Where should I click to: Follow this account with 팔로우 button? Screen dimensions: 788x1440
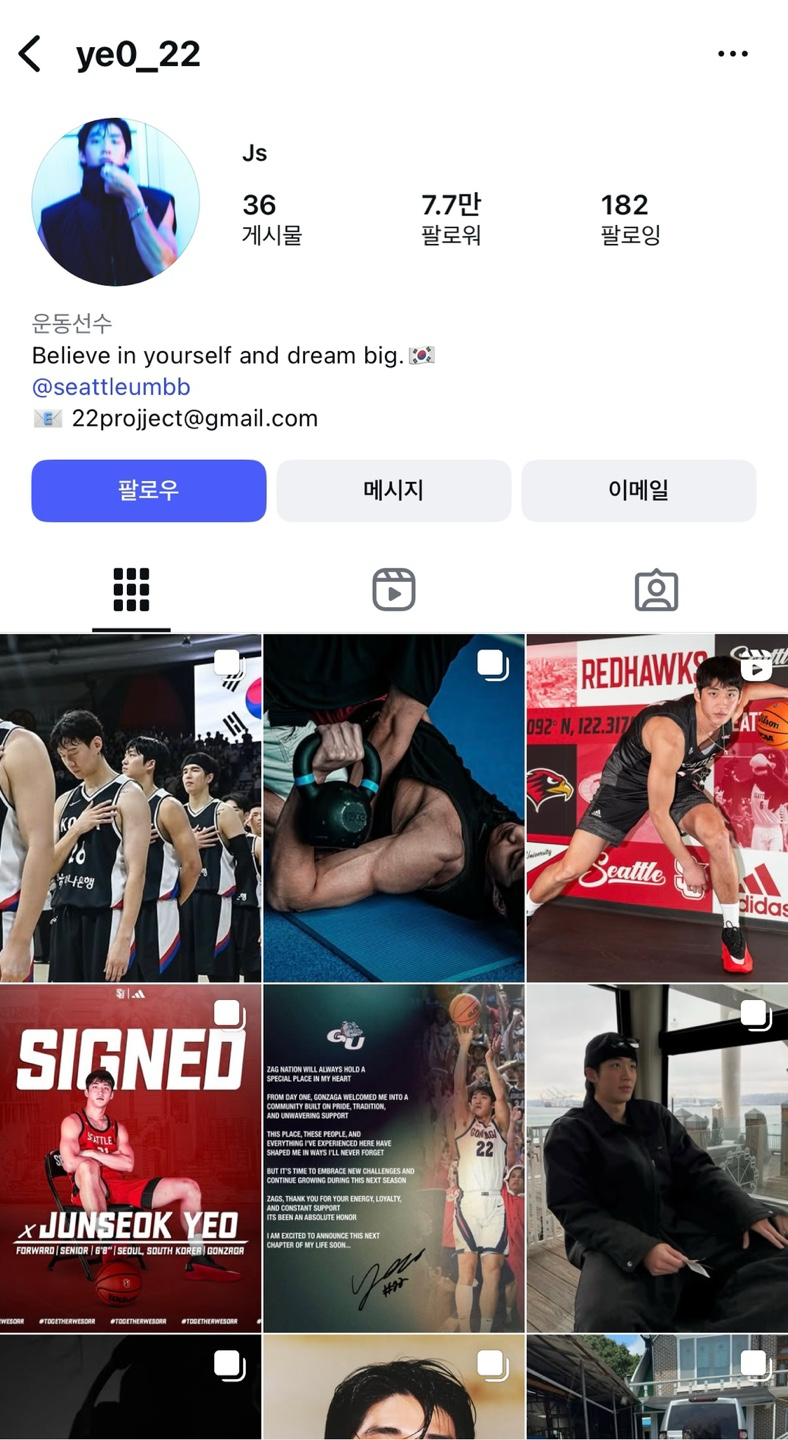tap(149, 491)
